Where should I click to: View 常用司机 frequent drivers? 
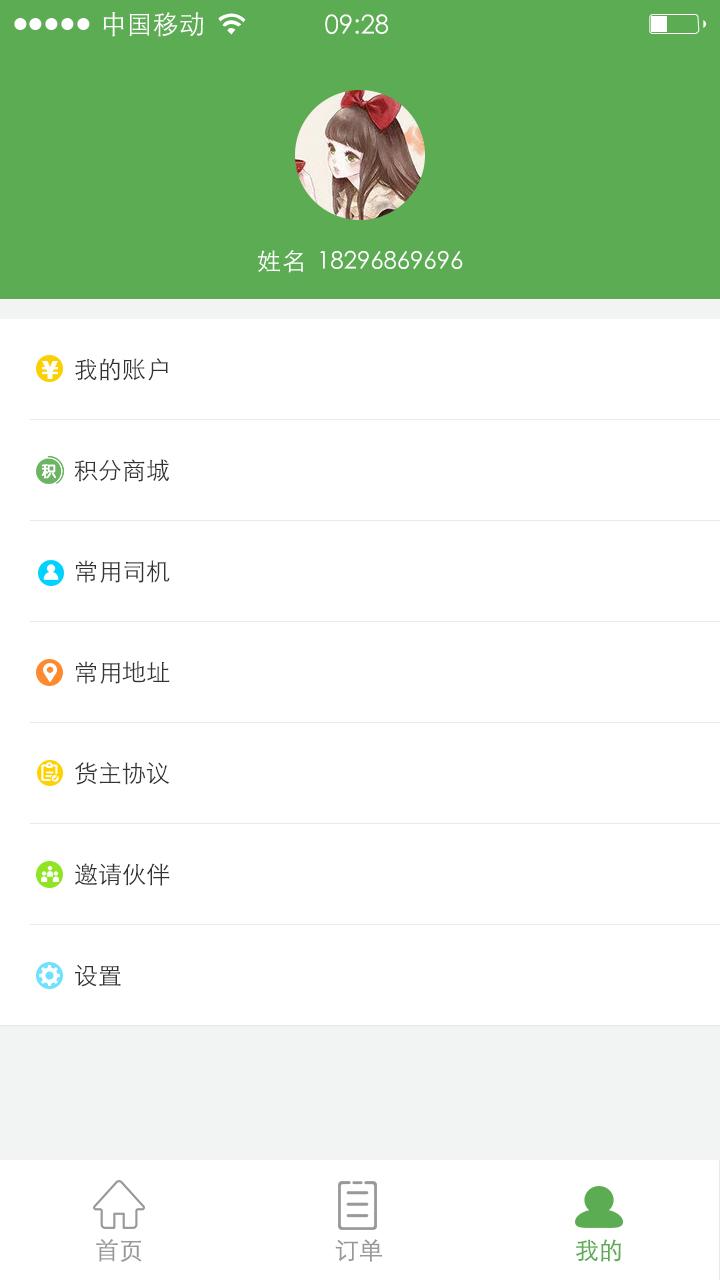click(122, 572)
